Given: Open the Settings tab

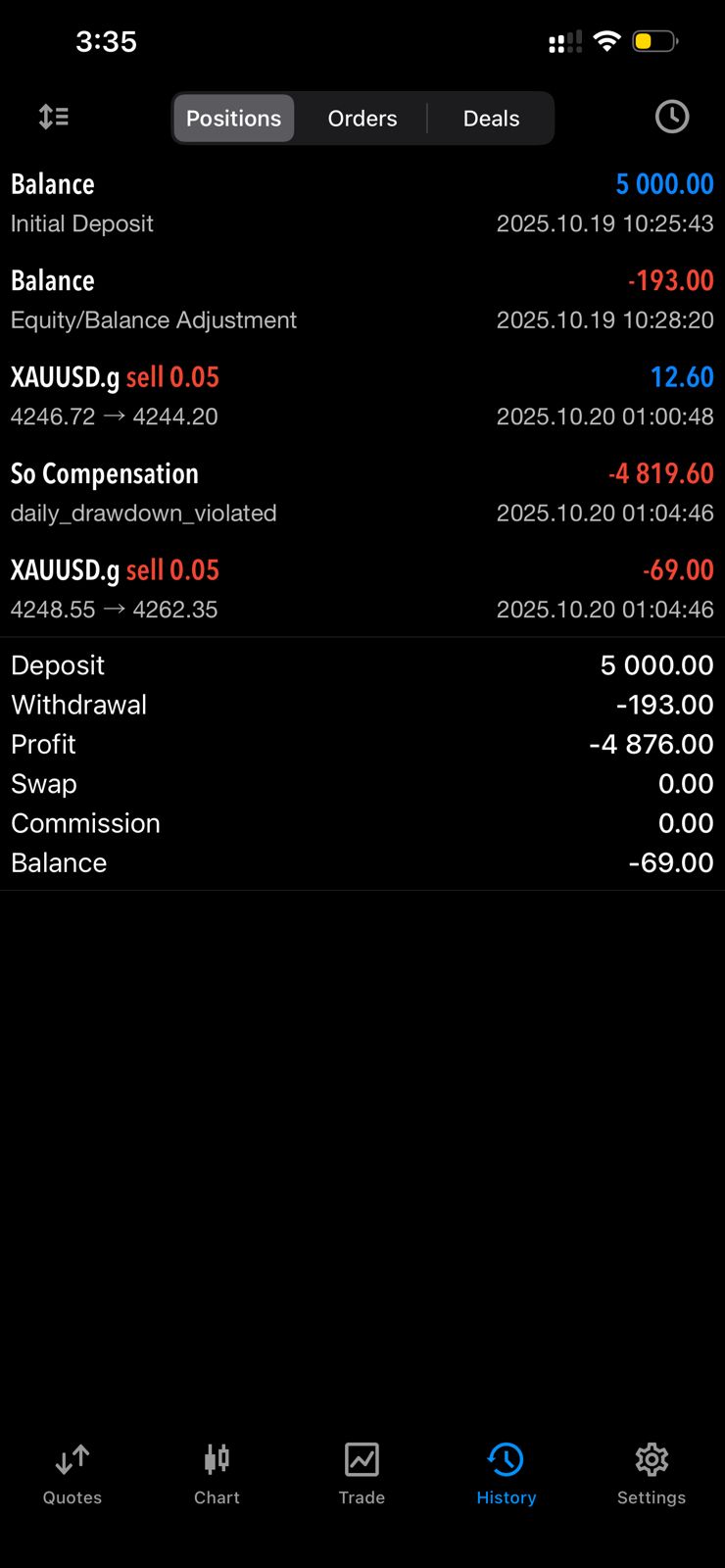Looking at the screenshot, I should [x=652, y=1474].
